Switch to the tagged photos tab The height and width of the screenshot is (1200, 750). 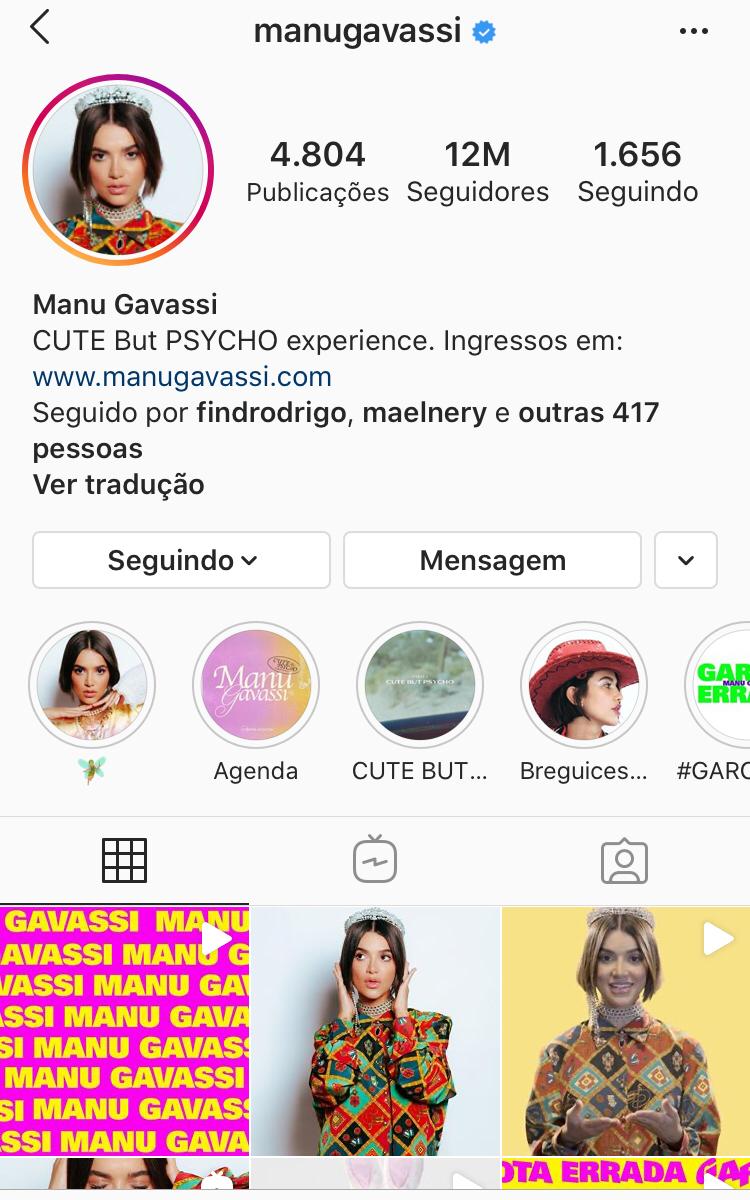tap(625, 860)
